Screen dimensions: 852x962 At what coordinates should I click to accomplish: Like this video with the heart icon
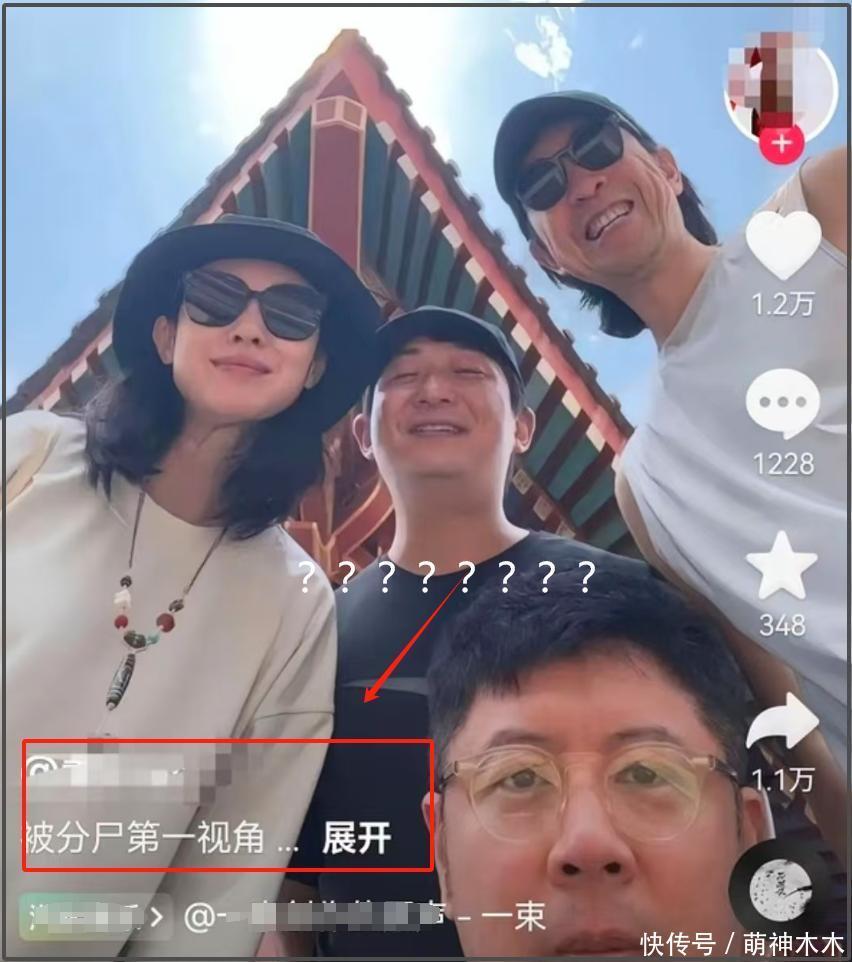tap(783, 243)
